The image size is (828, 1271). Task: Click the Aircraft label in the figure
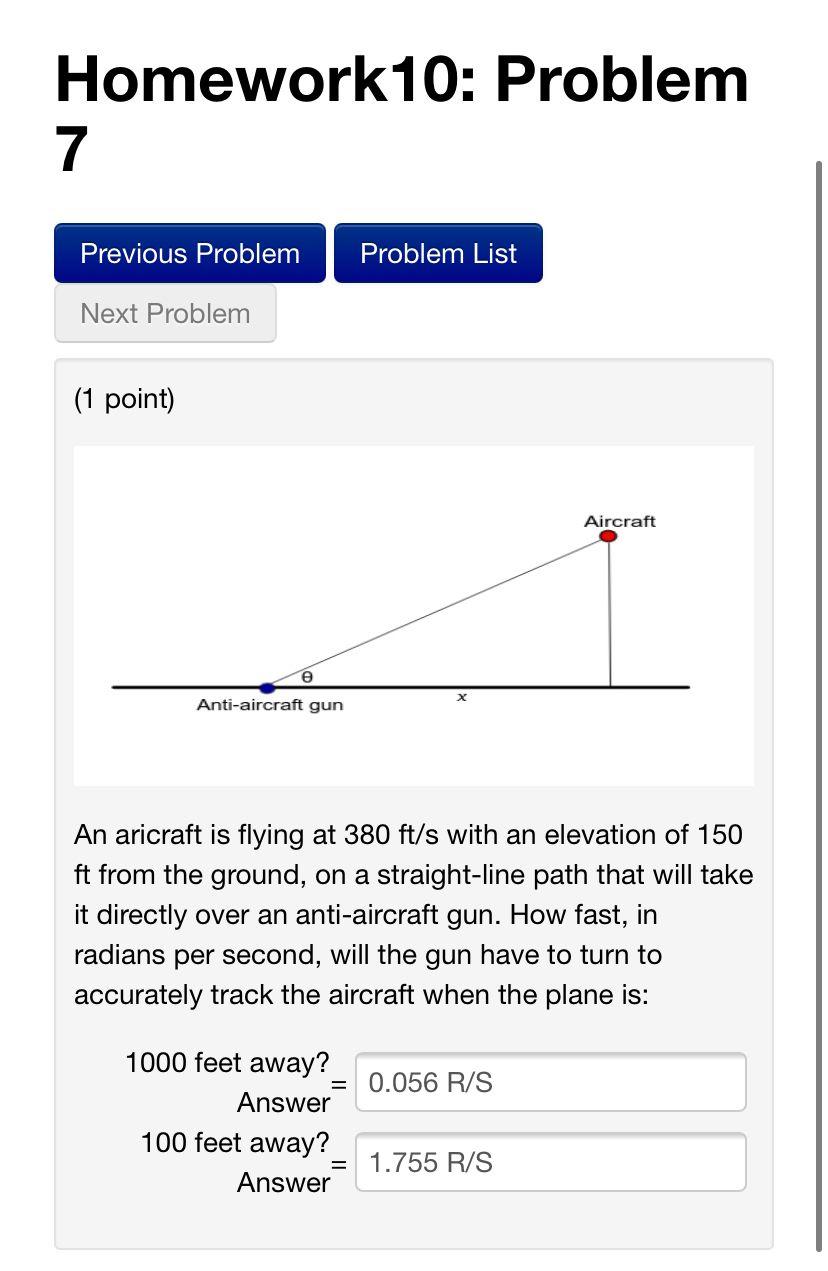621,520
